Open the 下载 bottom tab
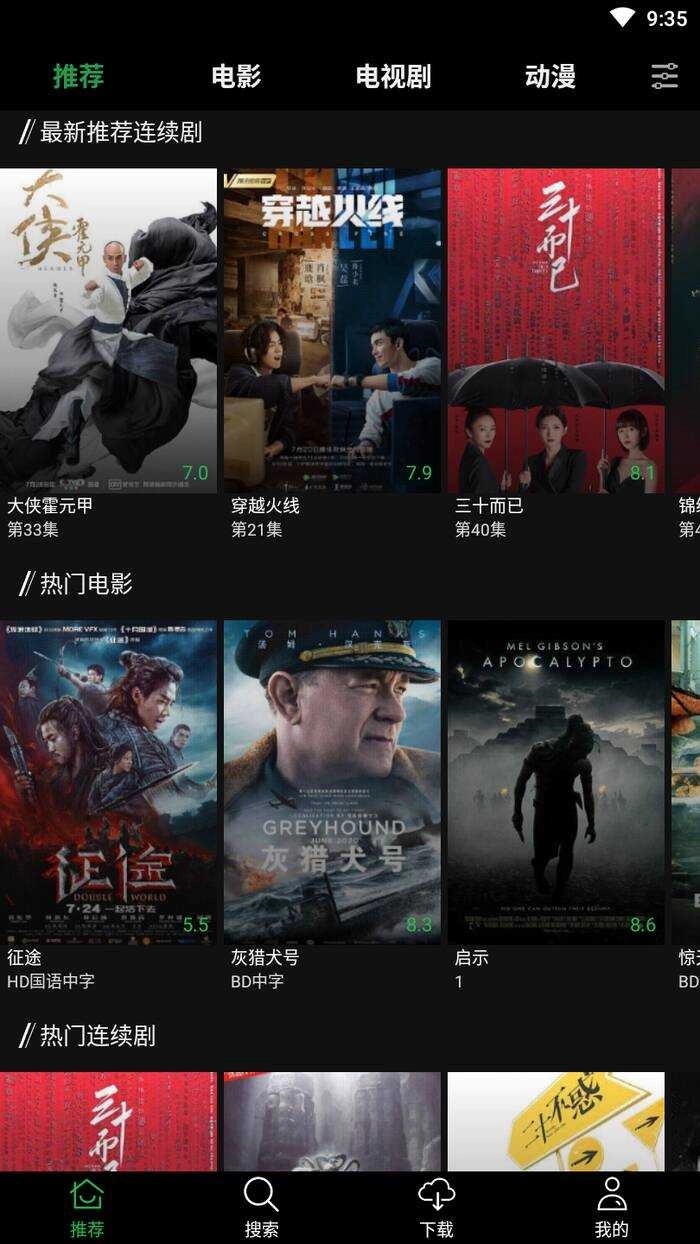 click(436, 1207)
